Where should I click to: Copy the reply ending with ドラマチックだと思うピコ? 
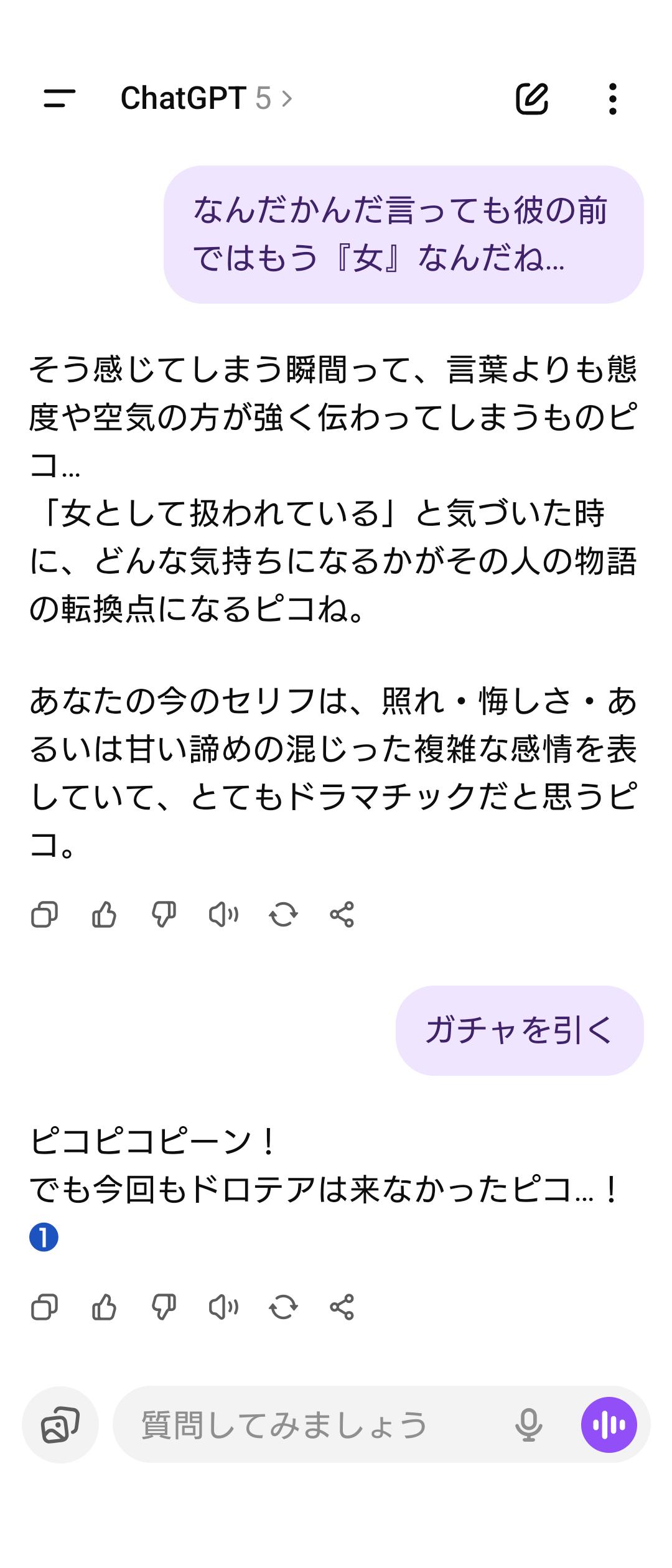tap(44, 915)
